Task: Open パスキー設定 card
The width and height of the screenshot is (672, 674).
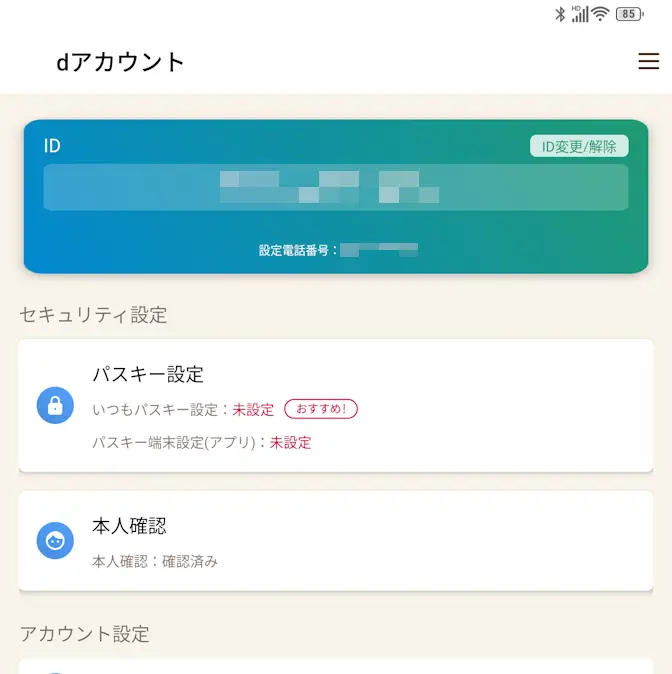Action: (336, 405)
